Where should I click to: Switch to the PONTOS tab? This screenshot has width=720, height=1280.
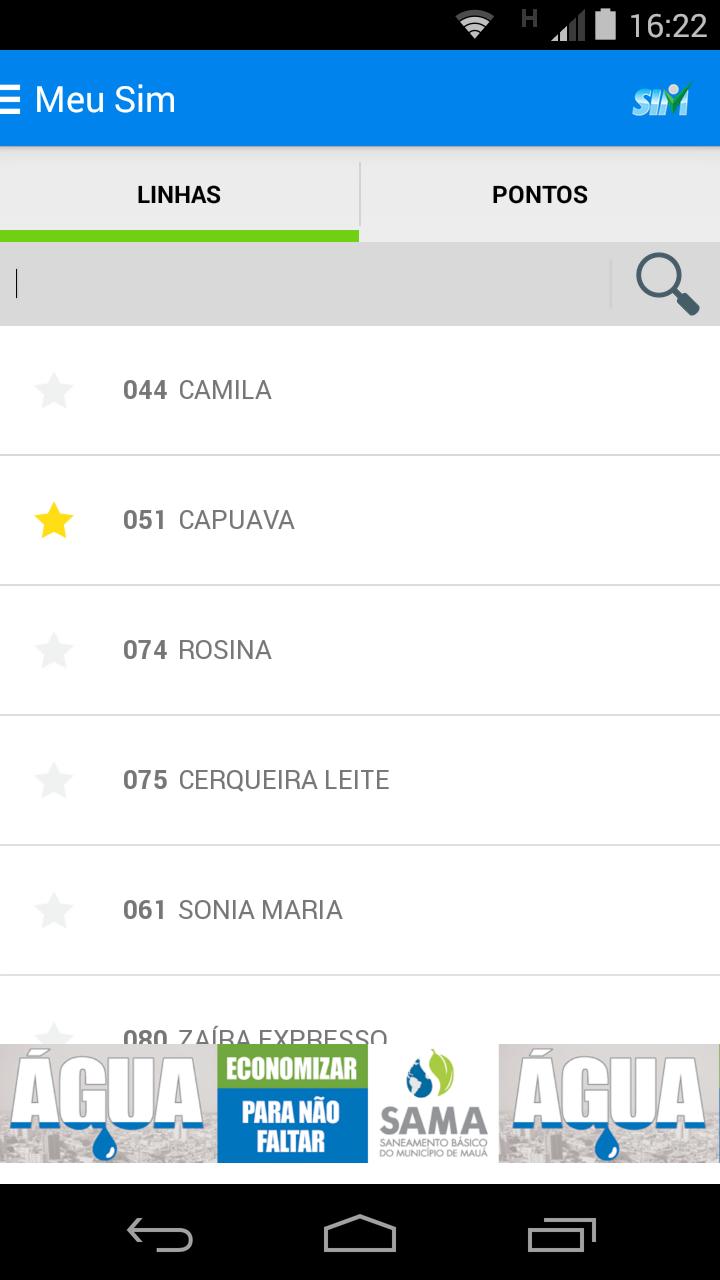[539, 194]
